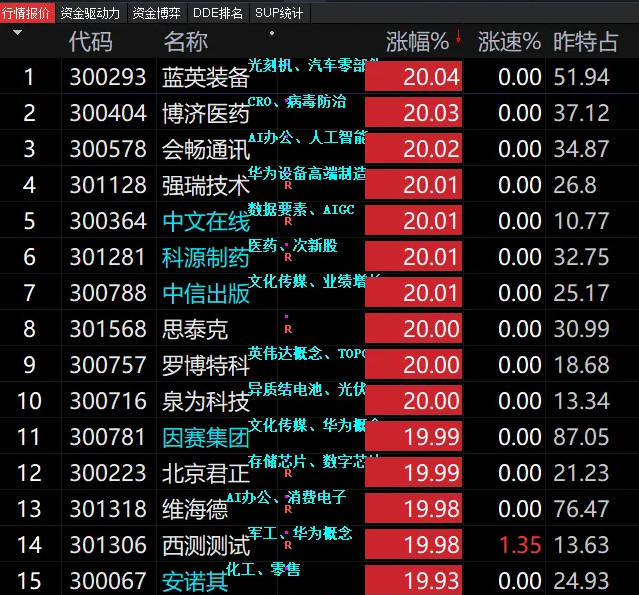Sort by the 涨速% column header

pos(509,42)
